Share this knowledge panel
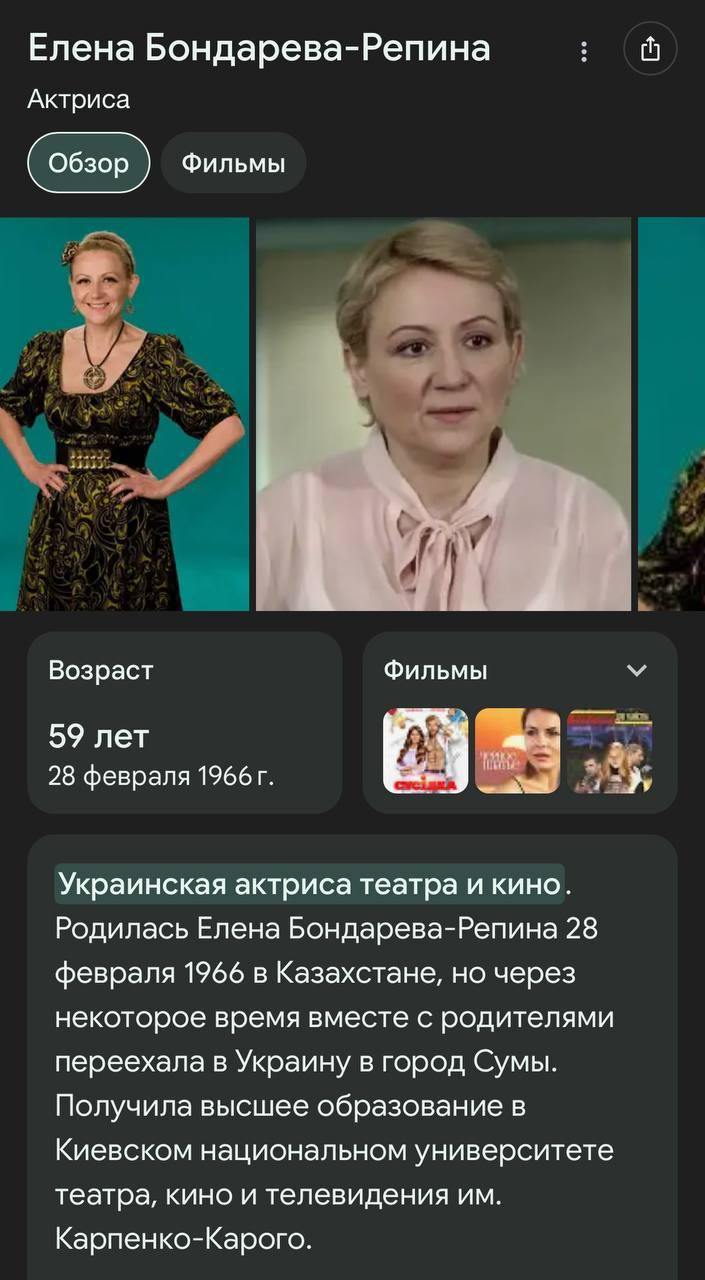This screenshot has width=705, height=1280. pyautogui.click(x=650, y=49)
